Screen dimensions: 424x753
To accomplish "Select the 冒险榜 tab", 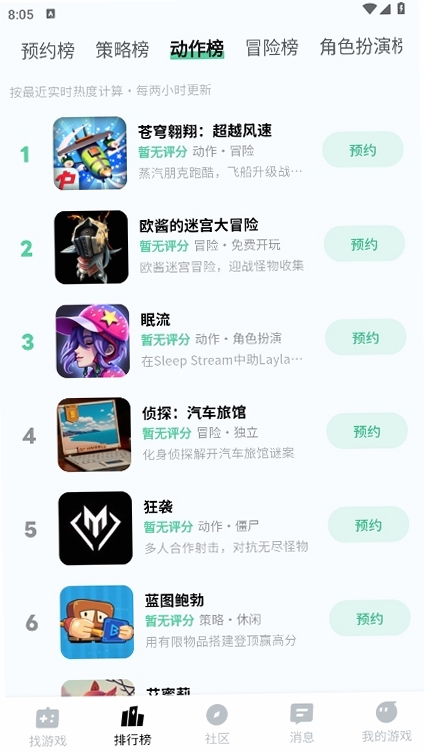I will pos(272,48).
